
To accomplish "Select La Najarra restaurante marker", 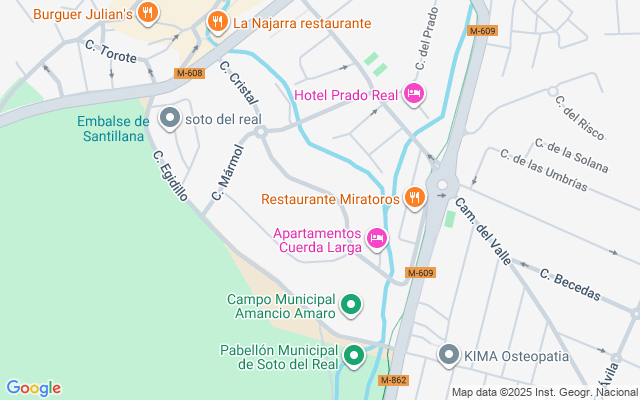I will pos(216,22).
